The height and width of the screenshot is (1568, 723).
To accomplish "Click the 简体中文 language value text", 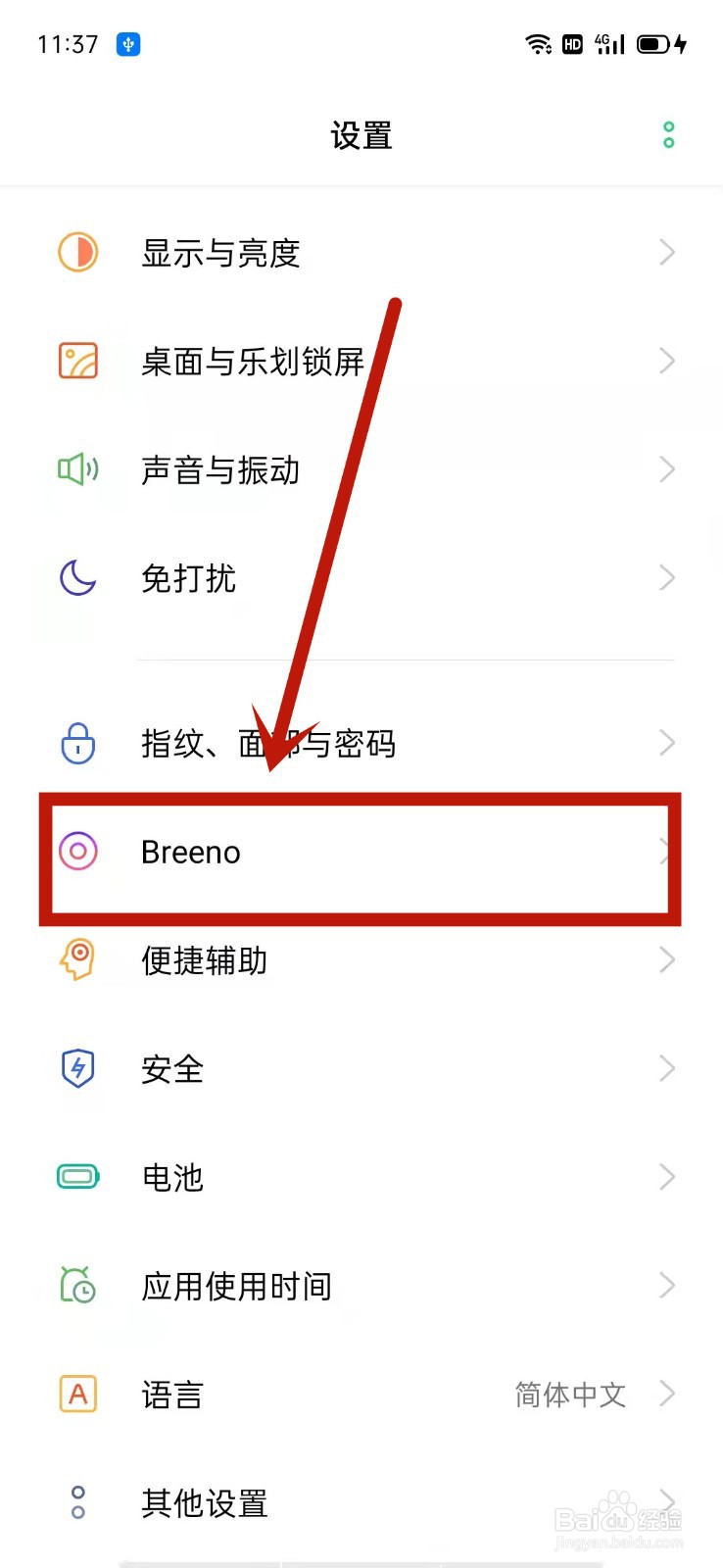I will tap(569, 1394).
